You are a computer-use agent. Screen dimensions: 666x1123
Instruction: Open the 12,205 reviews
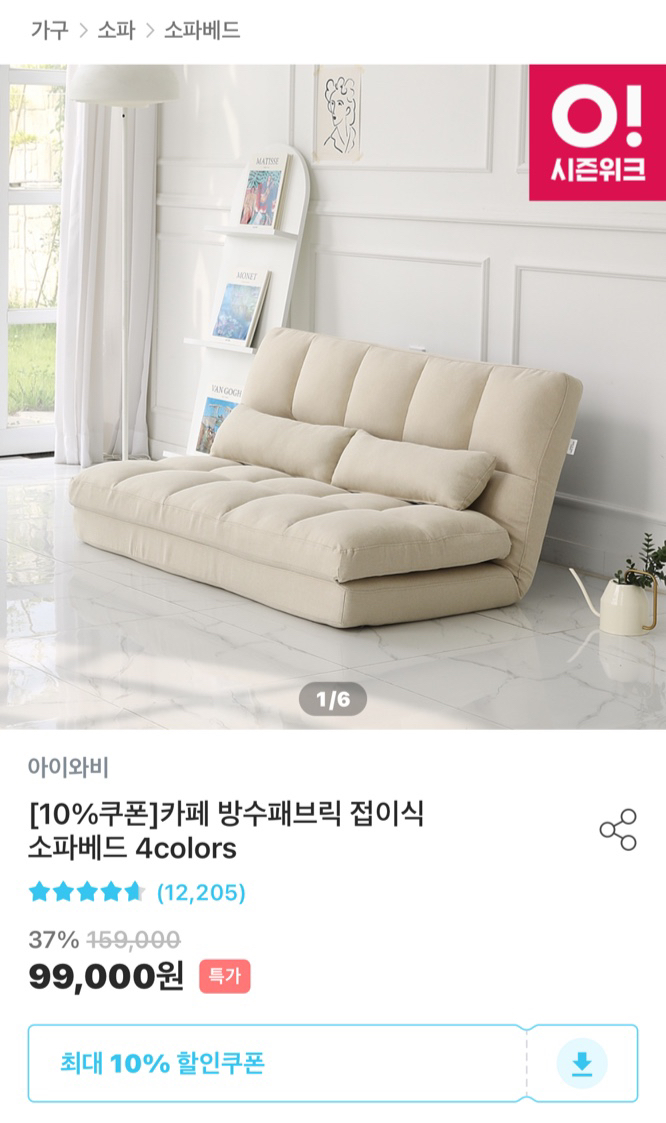tap(201, 892)
